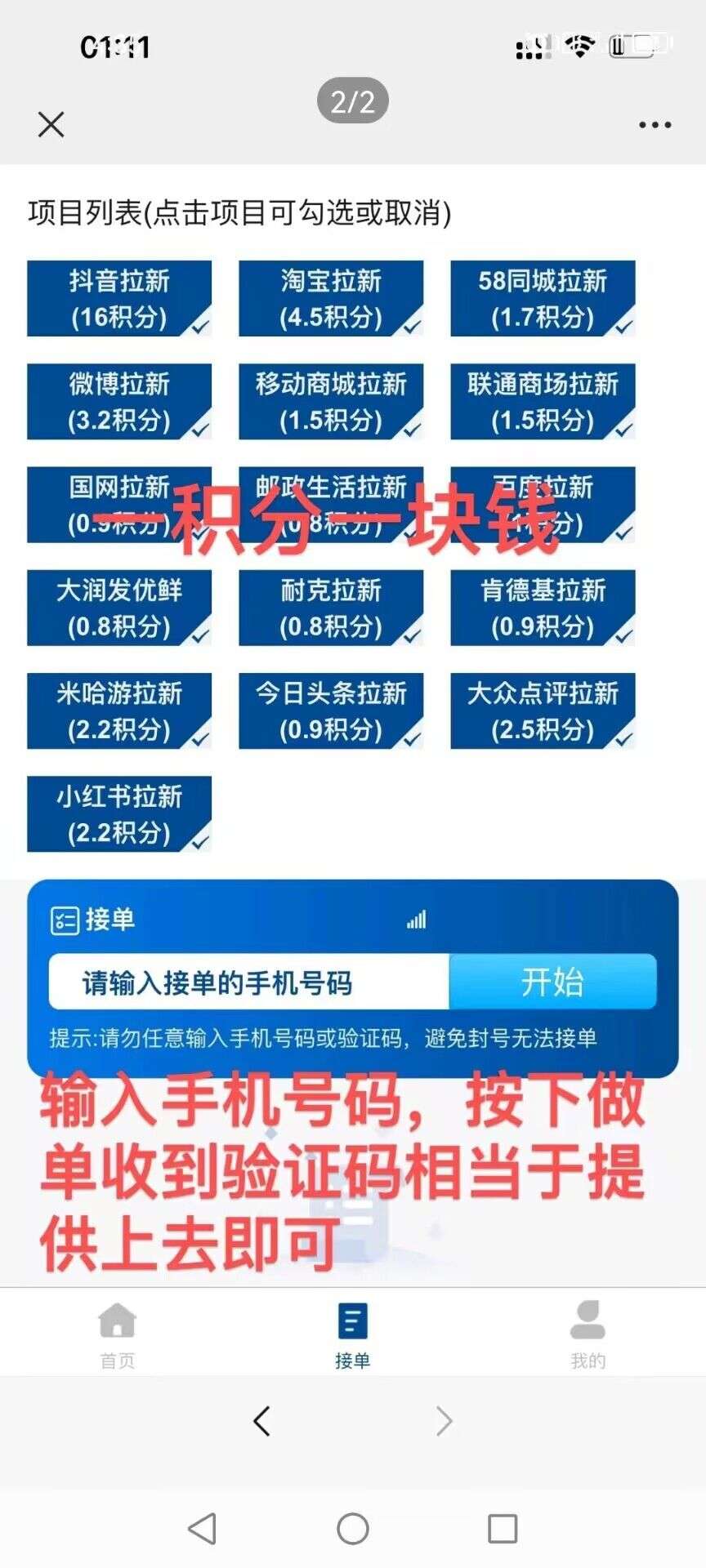This screenshot has height=1568, width=706.
Task: Open the three-dot overflow menu
Action: coord(655,125)
